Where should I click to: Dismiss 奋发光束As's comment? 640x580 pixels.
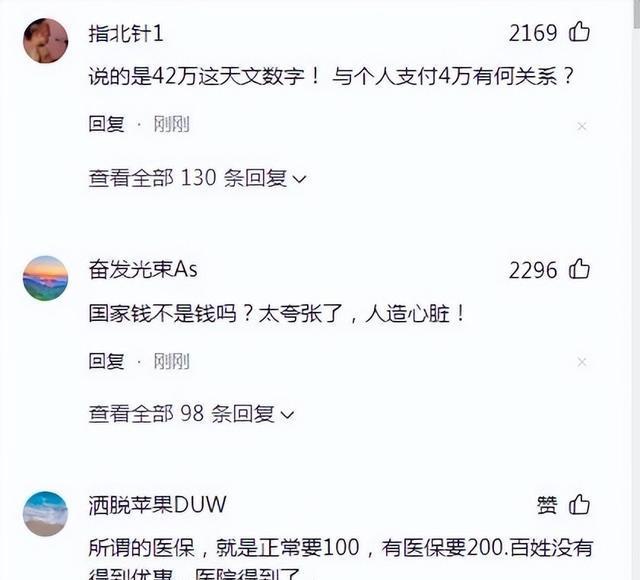[x=582, y=362]
